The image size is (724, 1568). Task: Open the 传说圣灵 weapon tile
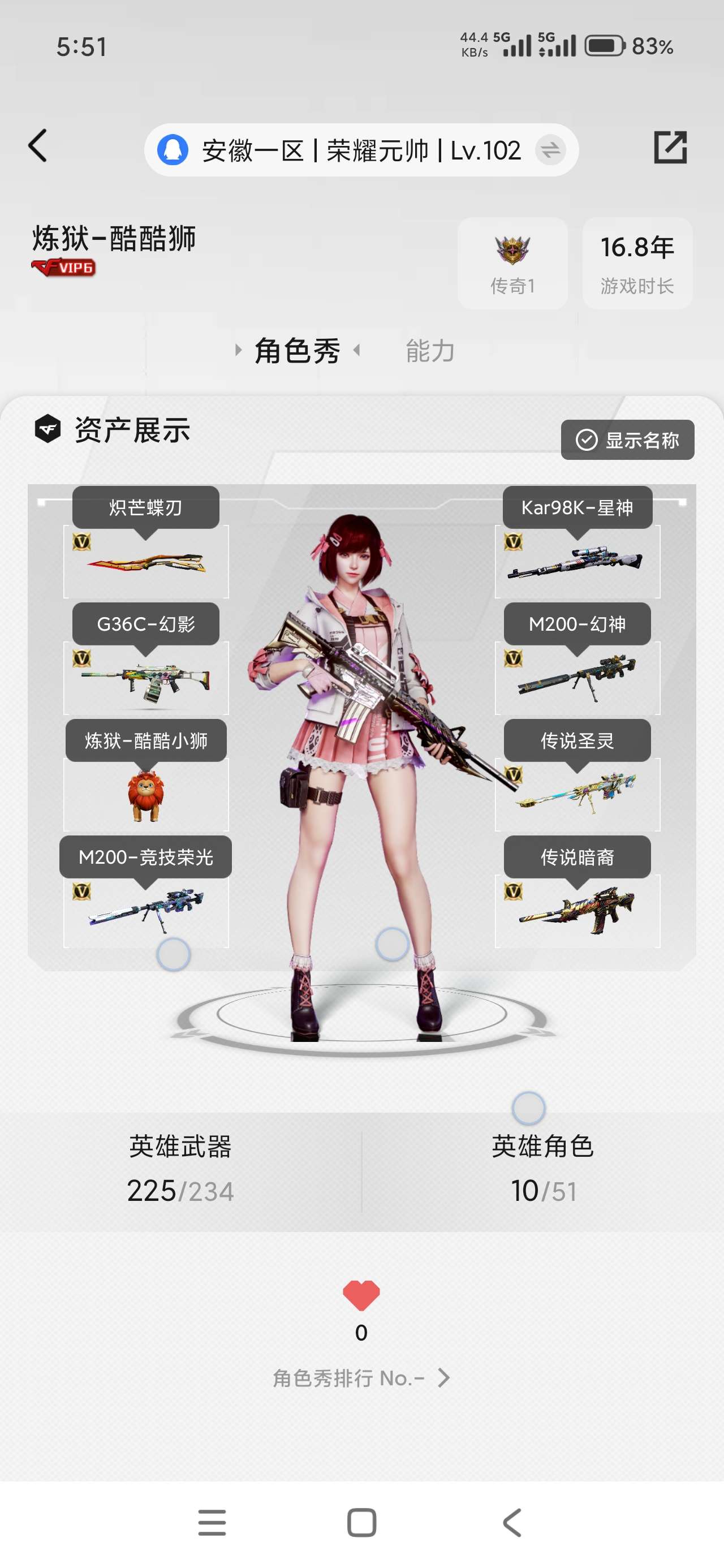click(x=578, y=794)
